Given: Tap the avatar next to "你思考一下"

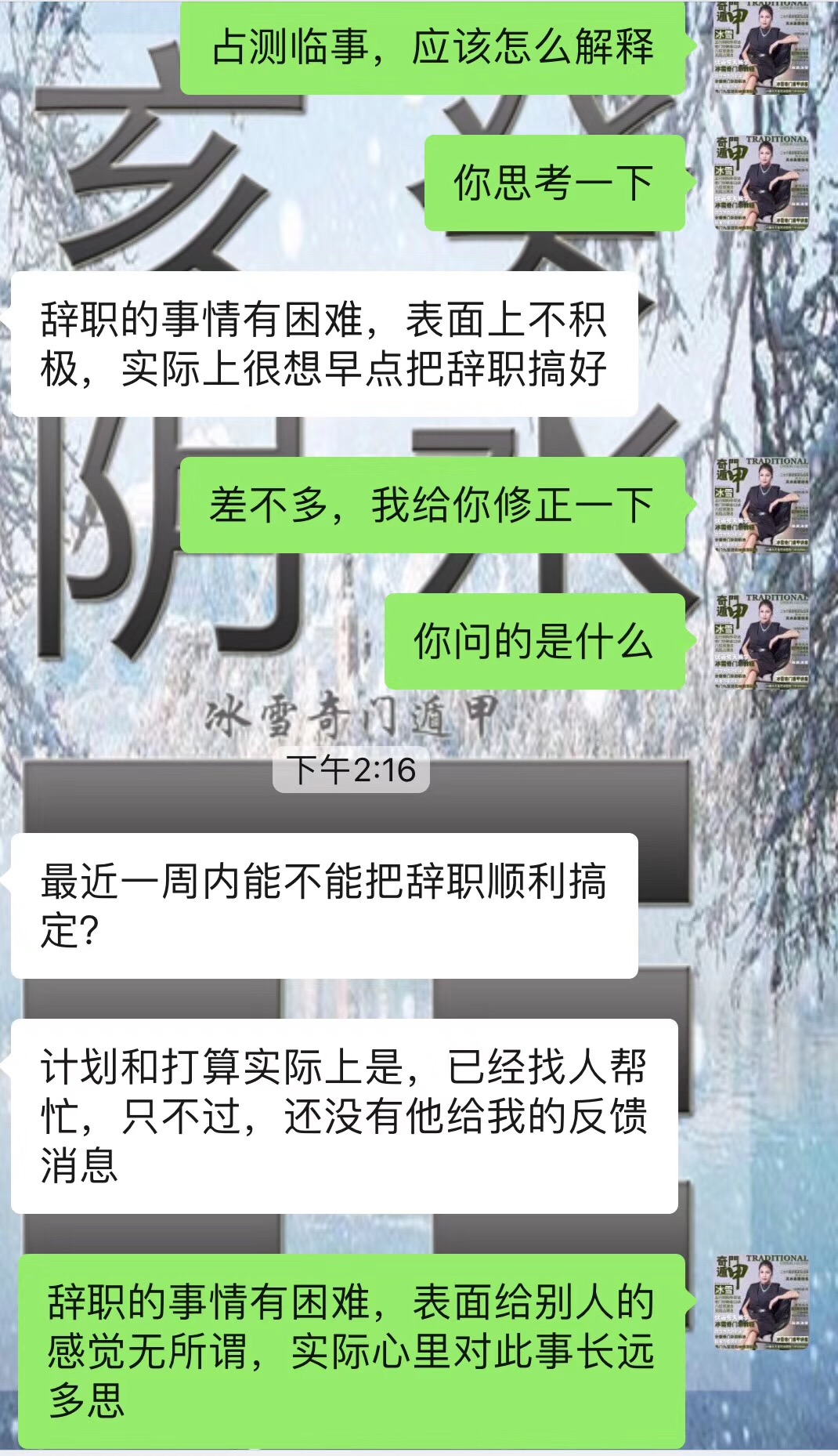Looking at the screenshot, I should coord(761,183).
